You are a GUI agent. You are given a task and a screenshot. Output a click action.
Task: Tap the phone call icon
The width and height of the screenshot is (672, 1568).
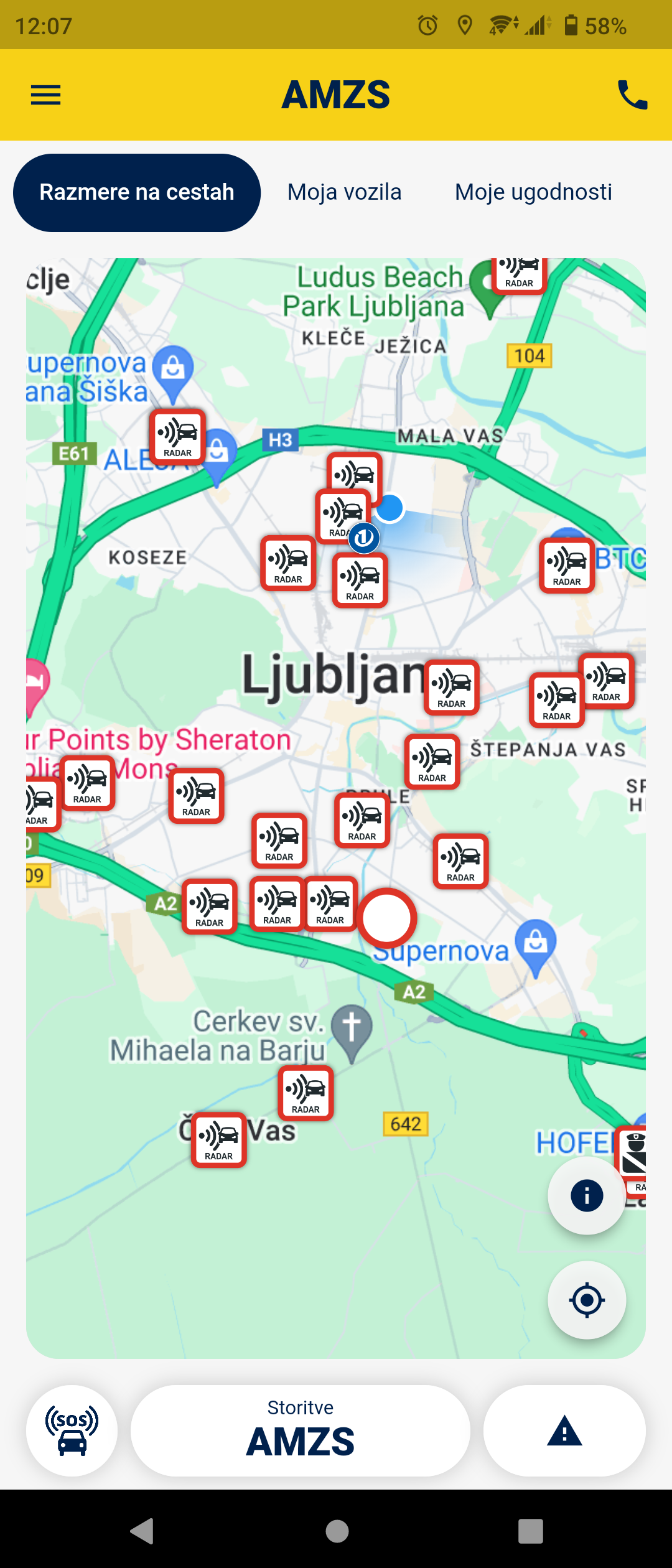point(632,95)
